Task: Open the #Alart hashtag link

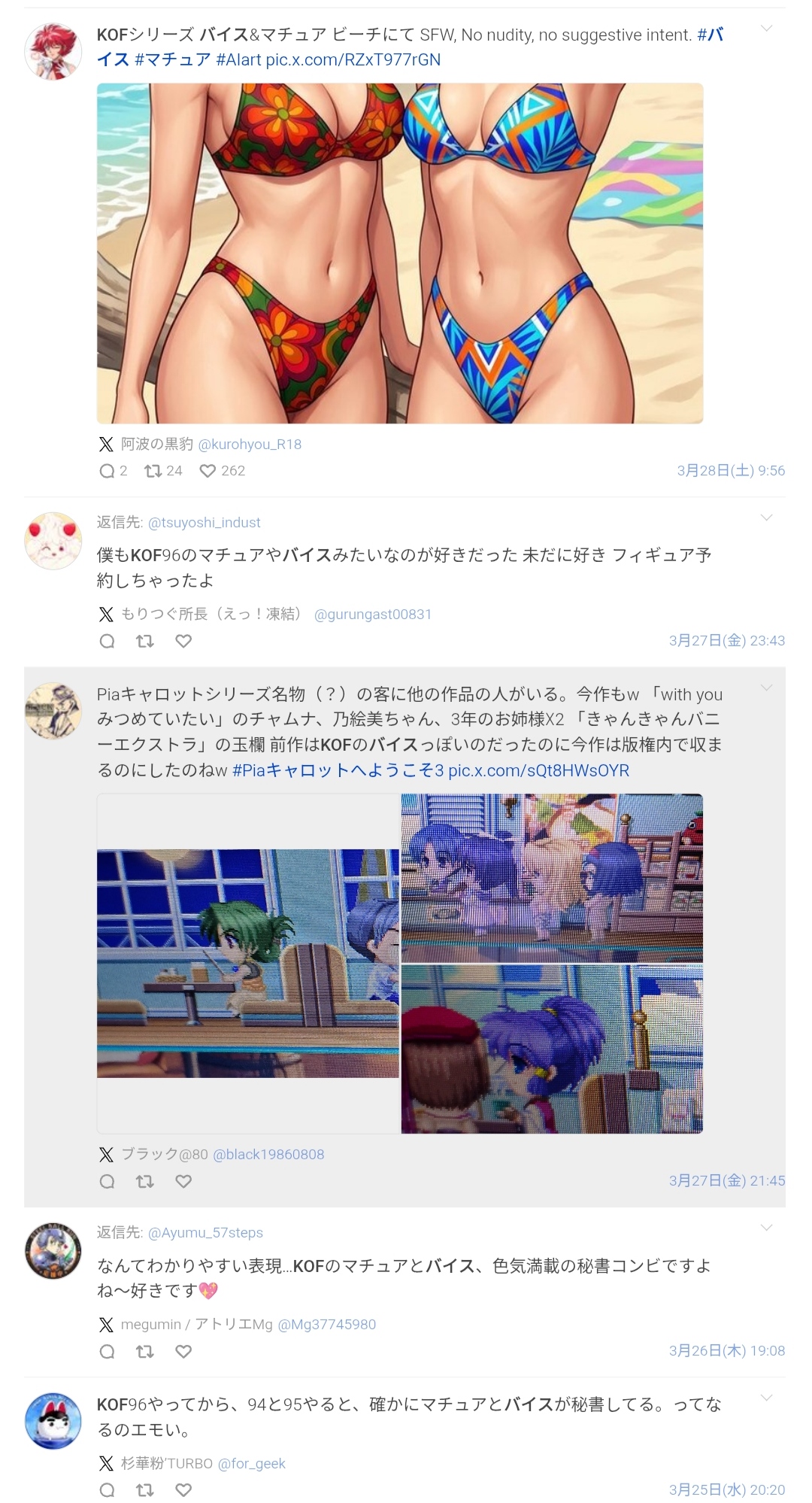Action: tap(238, 59)
